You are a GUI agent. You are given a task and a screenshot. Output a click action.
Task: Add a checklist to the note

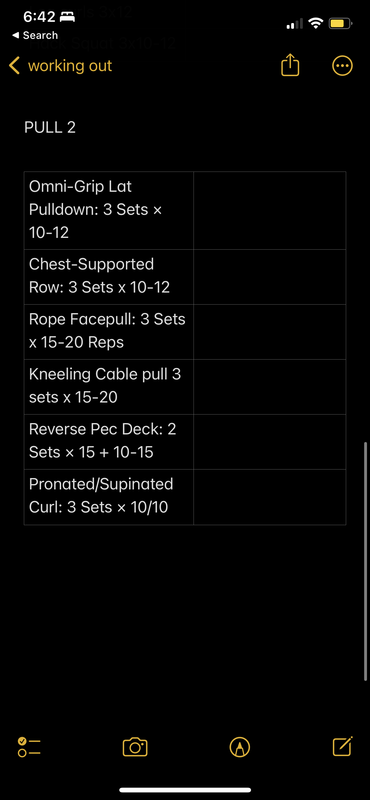pyautogui.click(x=29, y=747)
